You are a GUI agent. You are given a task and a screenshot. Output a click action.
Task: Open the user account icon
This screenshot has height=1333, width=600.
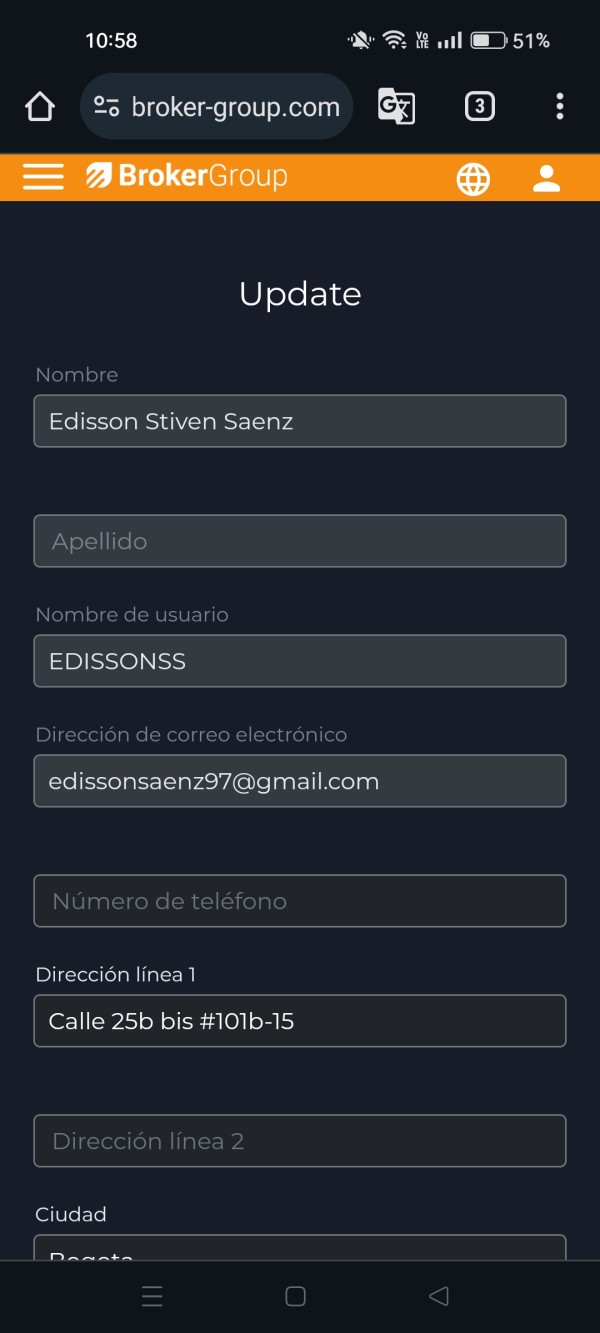546,178
